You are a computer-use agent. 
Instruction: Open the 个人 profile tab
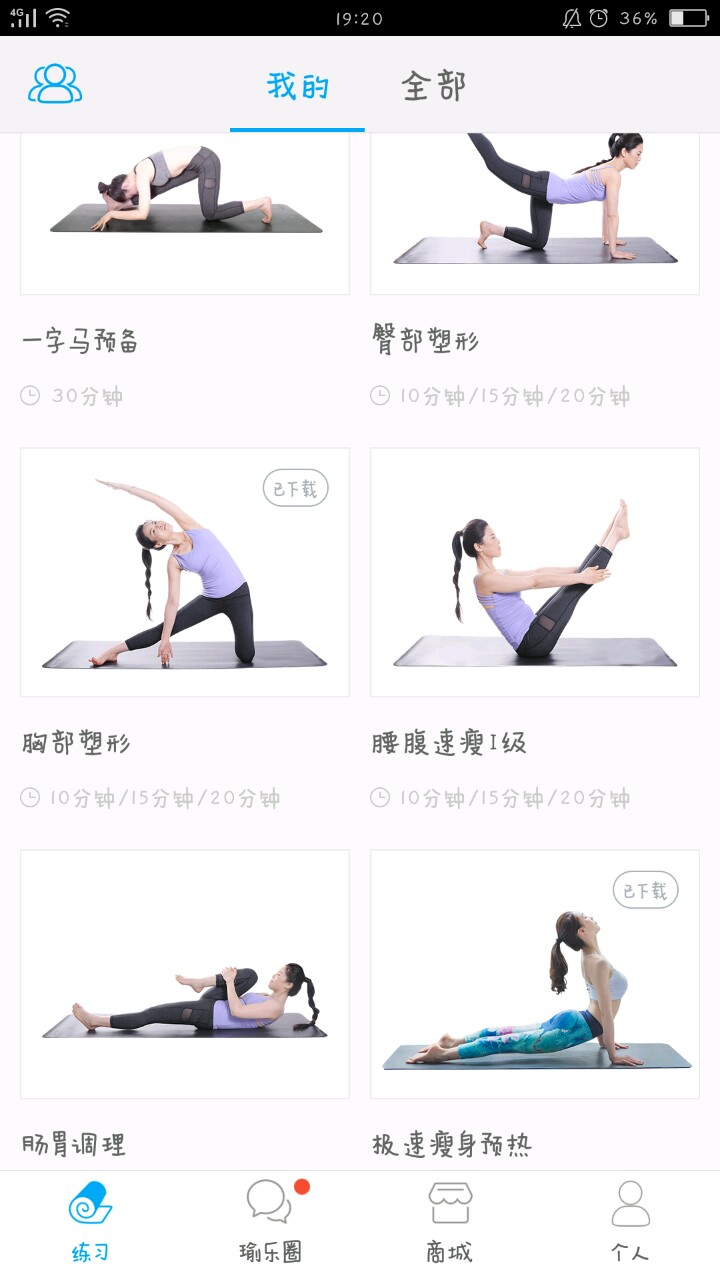tap(630, 1222)
